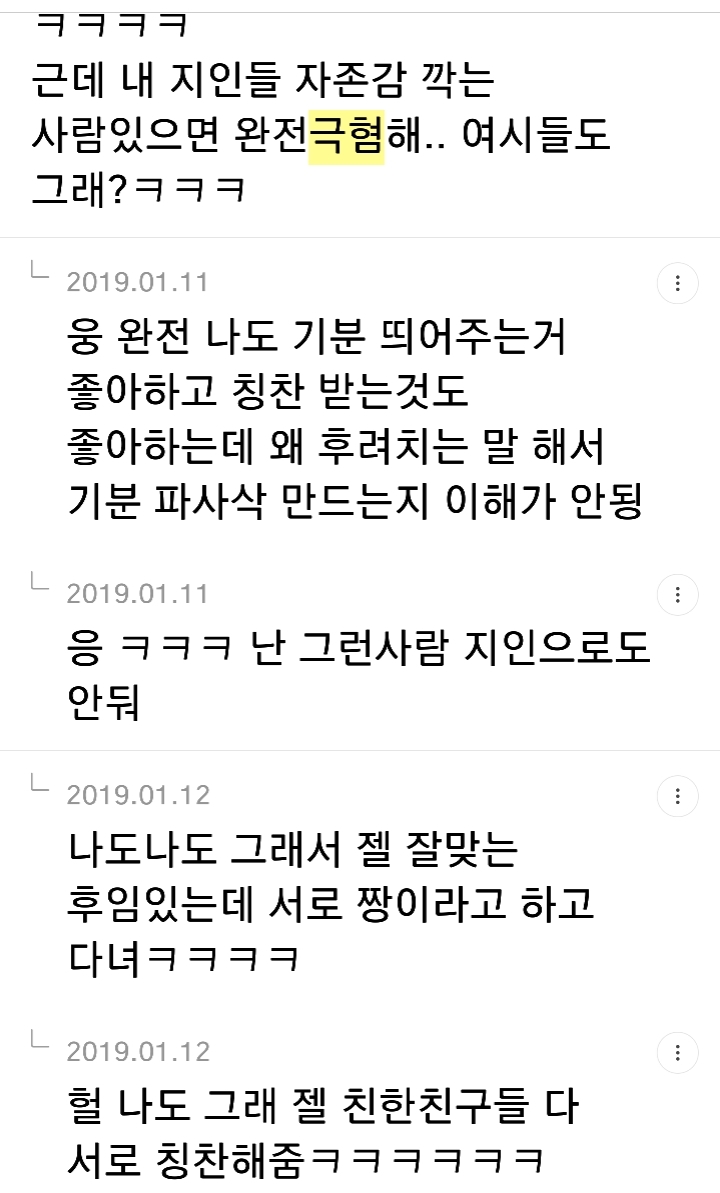Screen dimensions: 720x1193
Task: Open options for reply starting '나도나도 그래서'
Action: [x=677, y=797]
